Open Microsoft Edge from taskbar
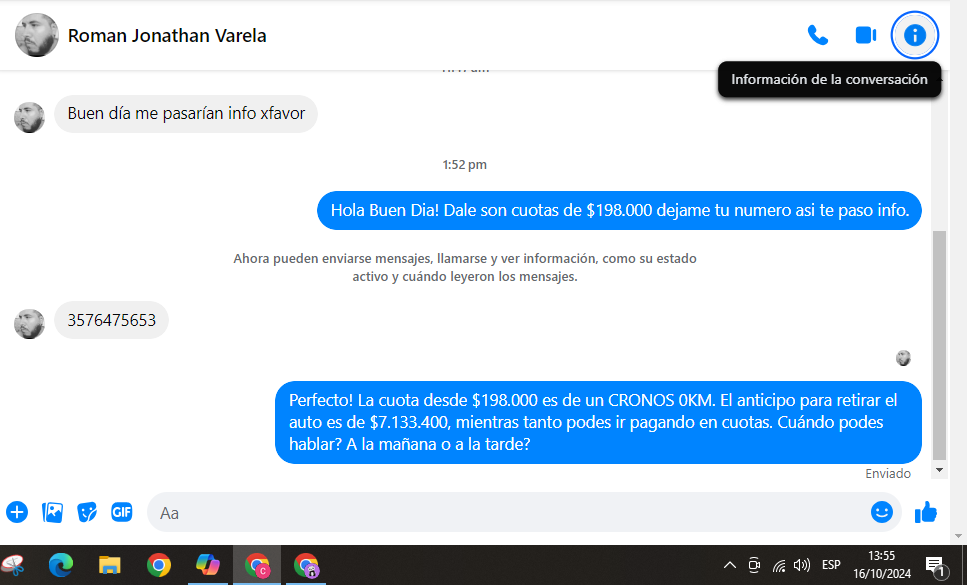This screenshot has width=967, height=585. pos(61,565)
